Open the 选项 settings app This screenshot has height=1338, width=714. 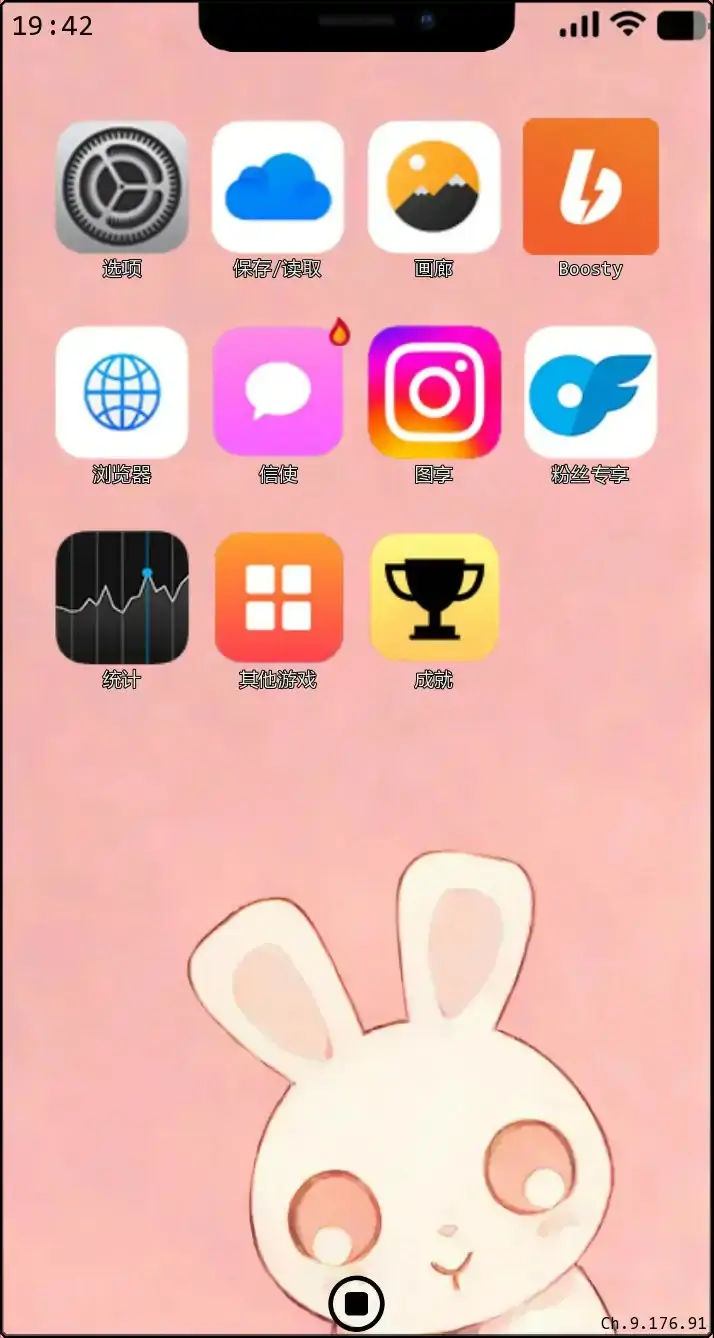click(122, 187)
